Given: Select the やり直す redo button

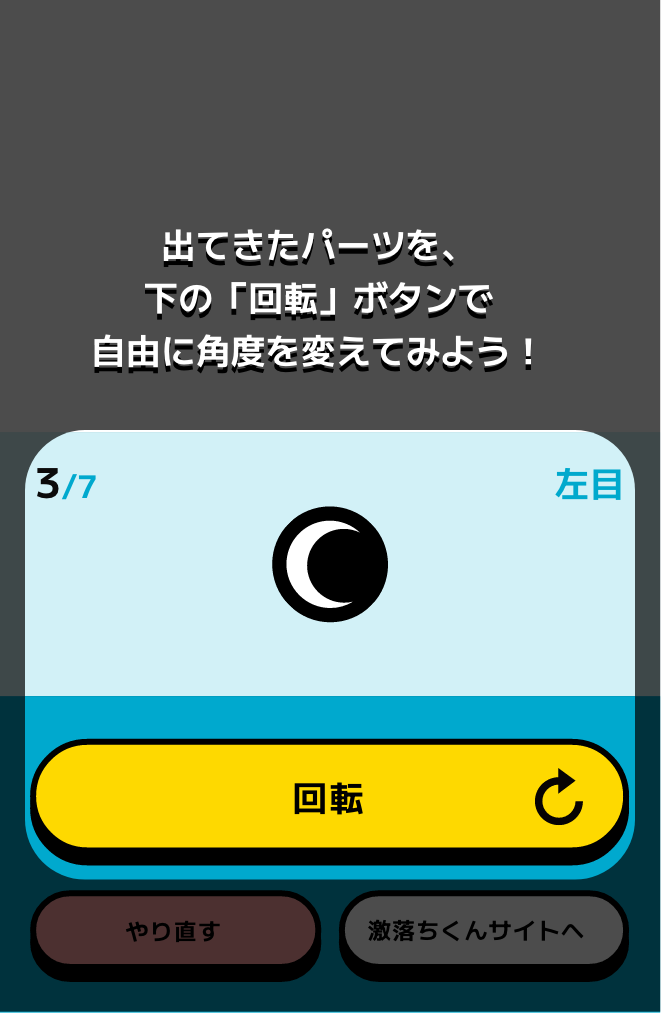Looking at the screenshot, I should coord(175,931).
